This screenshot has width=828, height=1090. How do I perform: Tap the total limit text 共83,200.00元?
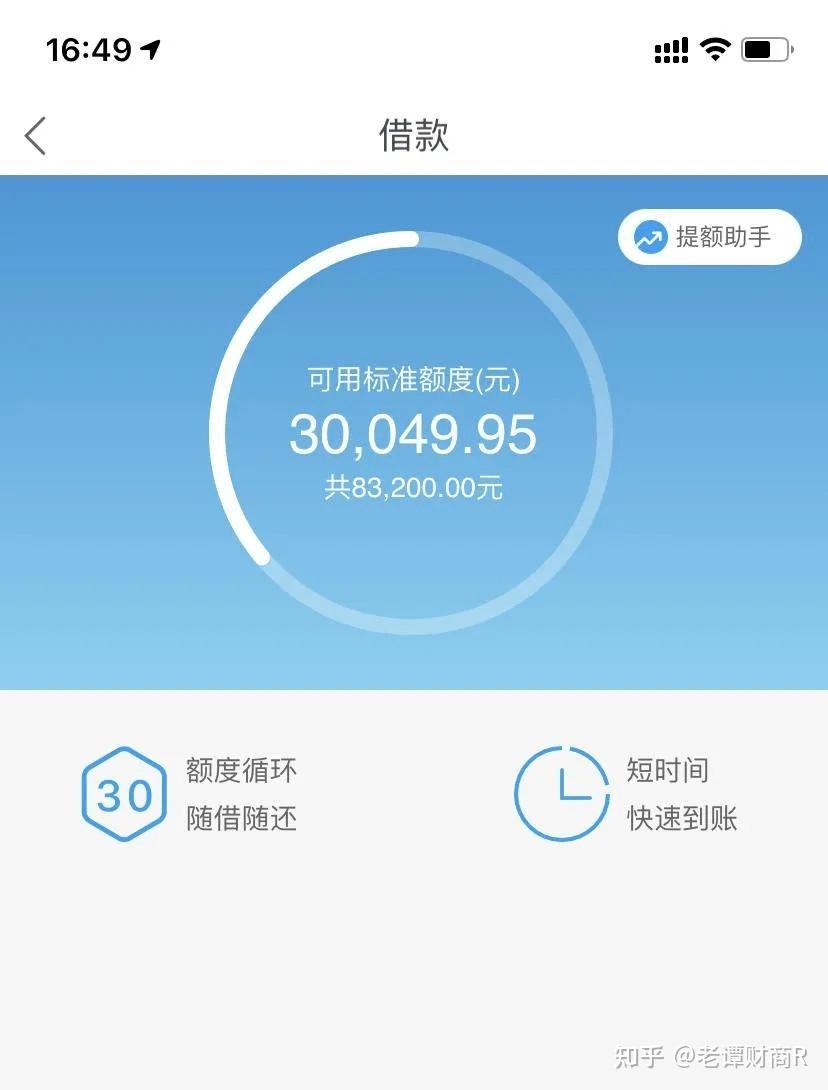(x=414, y=488)
